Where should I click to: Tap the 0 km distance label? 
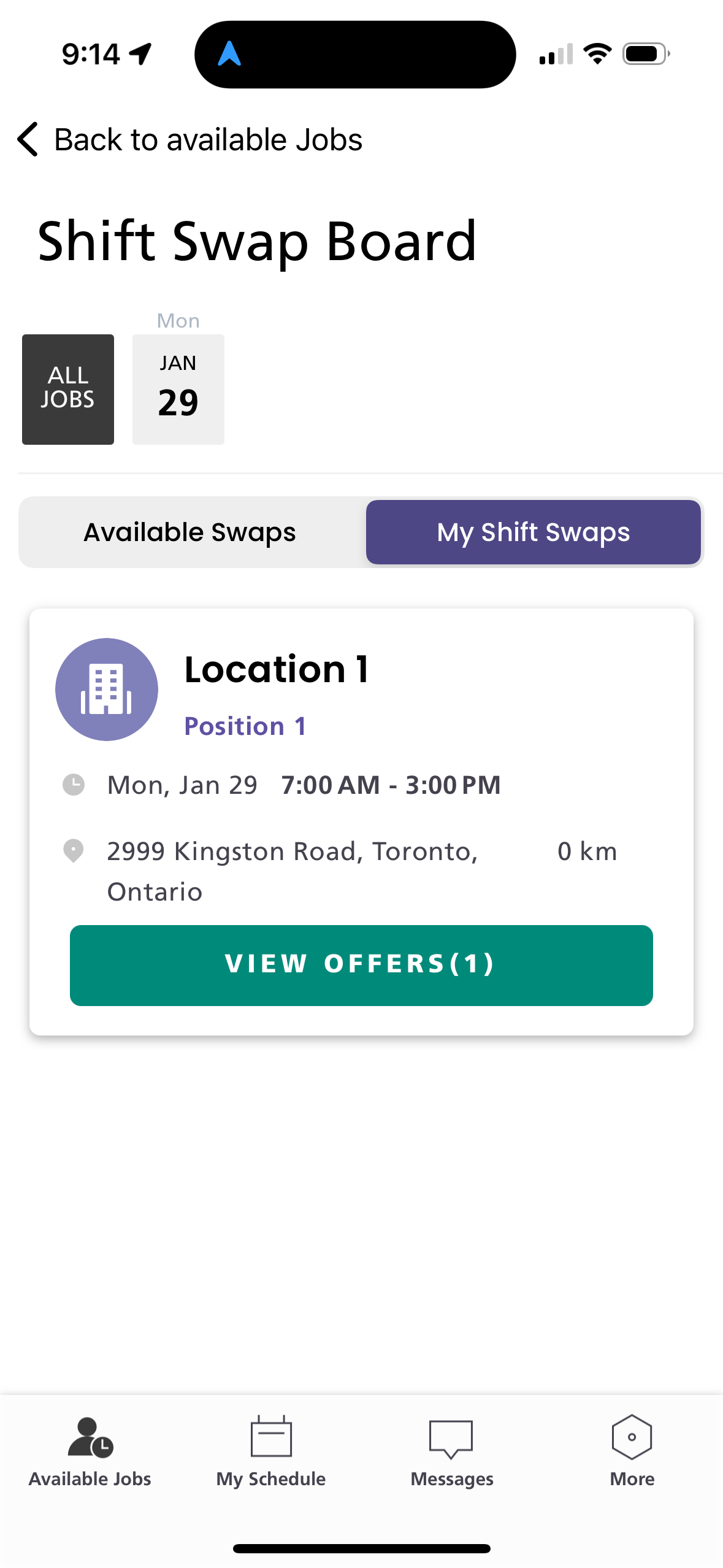(x=586, y=851)
